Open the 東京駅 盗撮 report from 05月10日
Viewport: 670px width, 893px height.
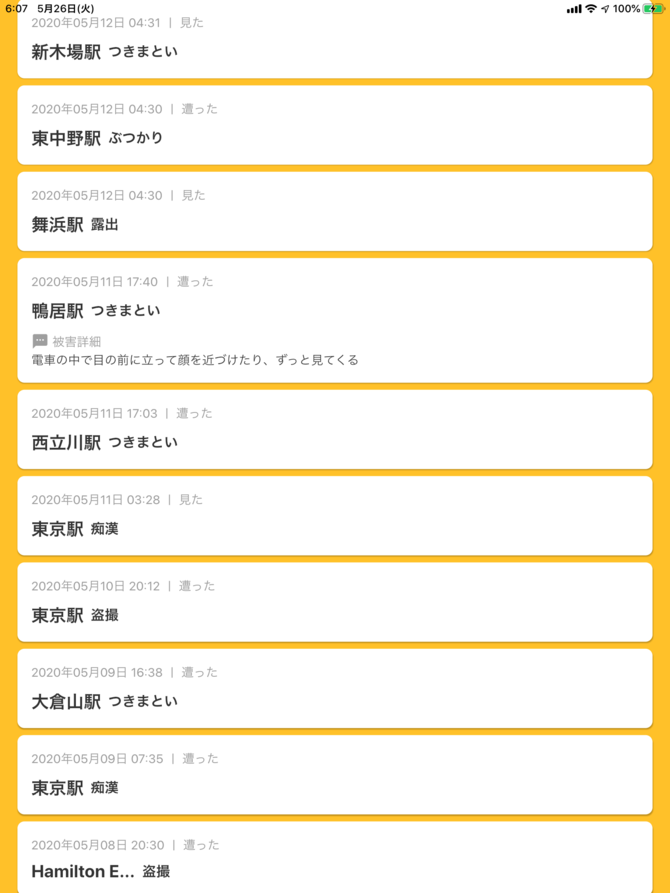pyautogui.click(x=334, y=601)
